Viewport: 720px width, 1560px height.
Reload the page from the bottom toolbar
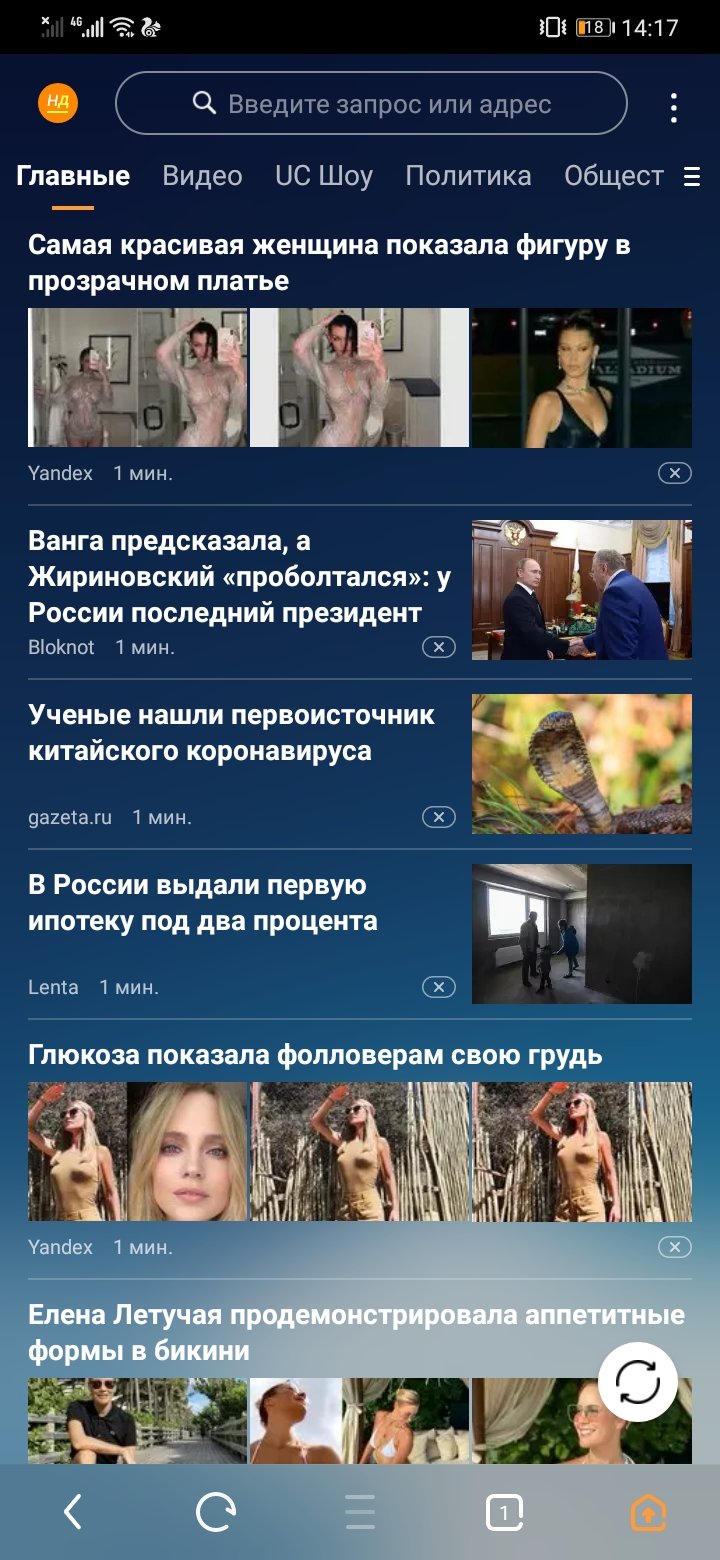215,1512
